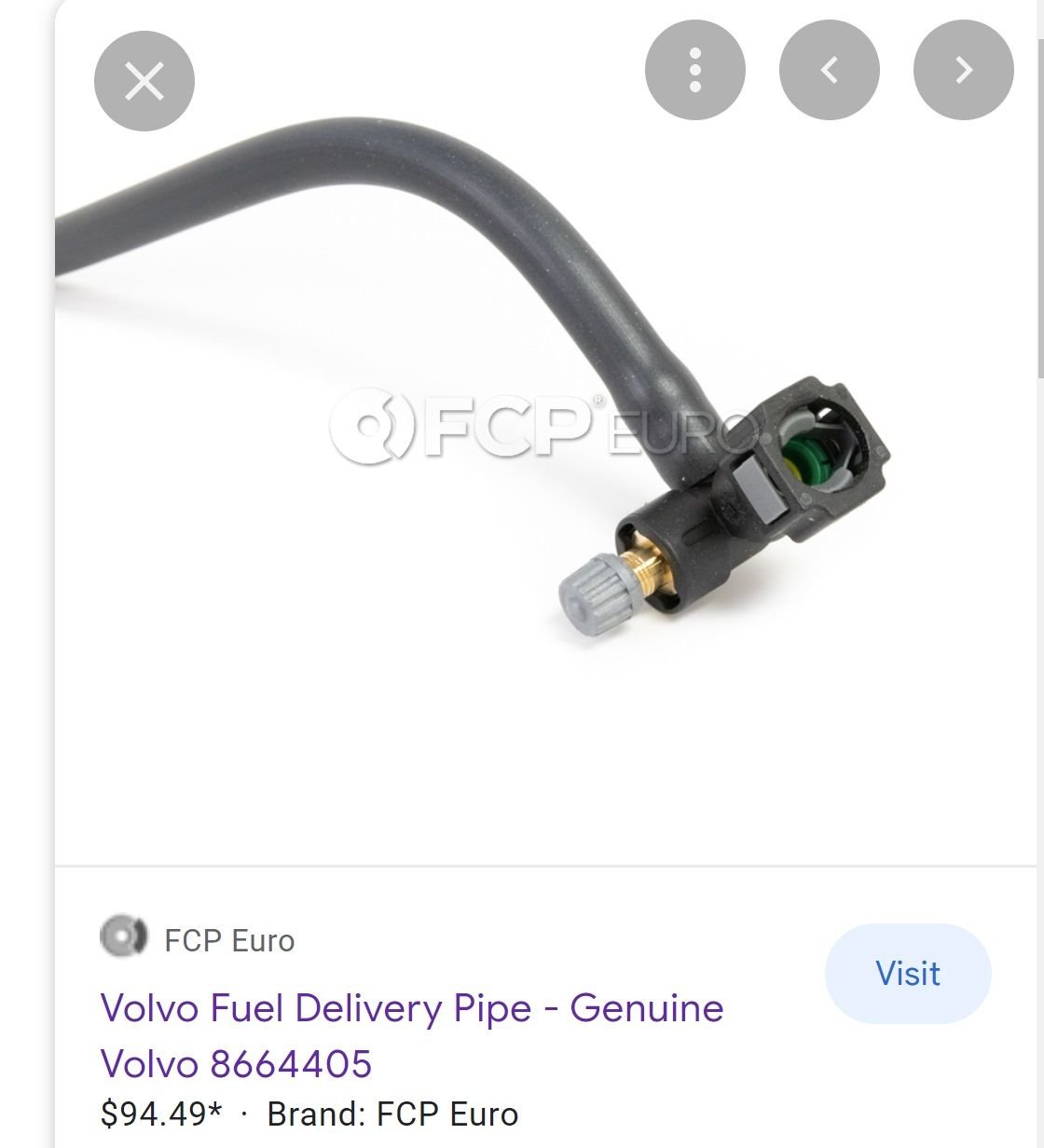This screenshot has width=1044, height=1148.
Task: Close the image preview
Action: pos(144,81)
